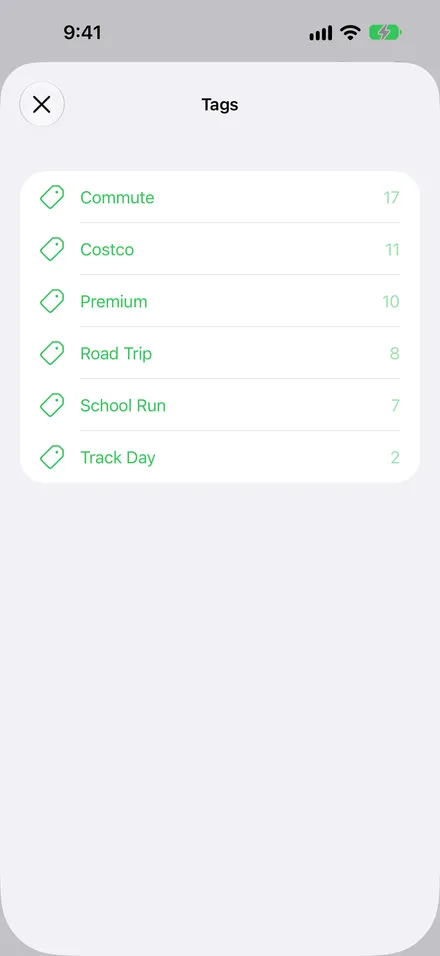Choose the School Run tag
The width and height of the screenshot is (440, 956).
[220, 405]
